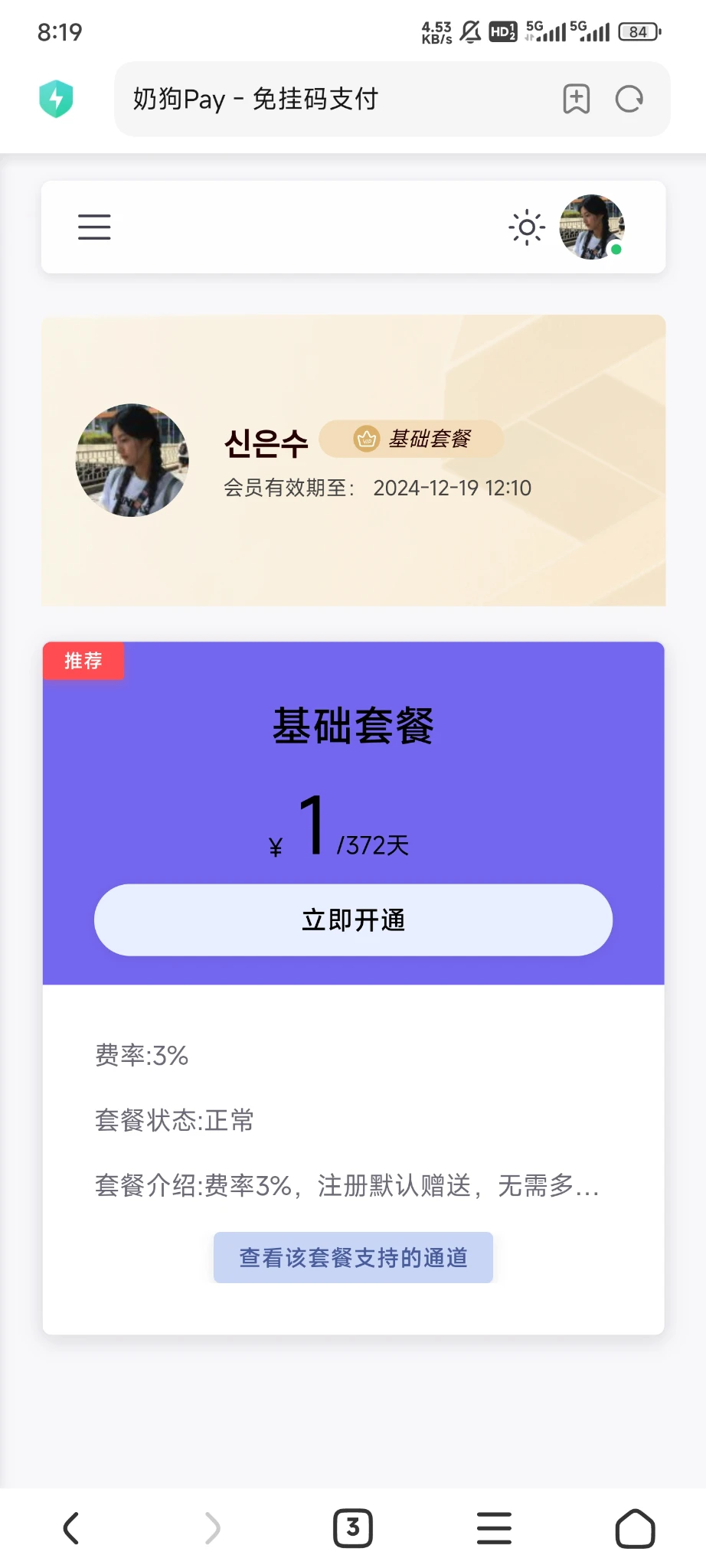This screenshot has height=1568, width=706.
Task: Open the browser tabs switcher
Action: click(353, 1528)
